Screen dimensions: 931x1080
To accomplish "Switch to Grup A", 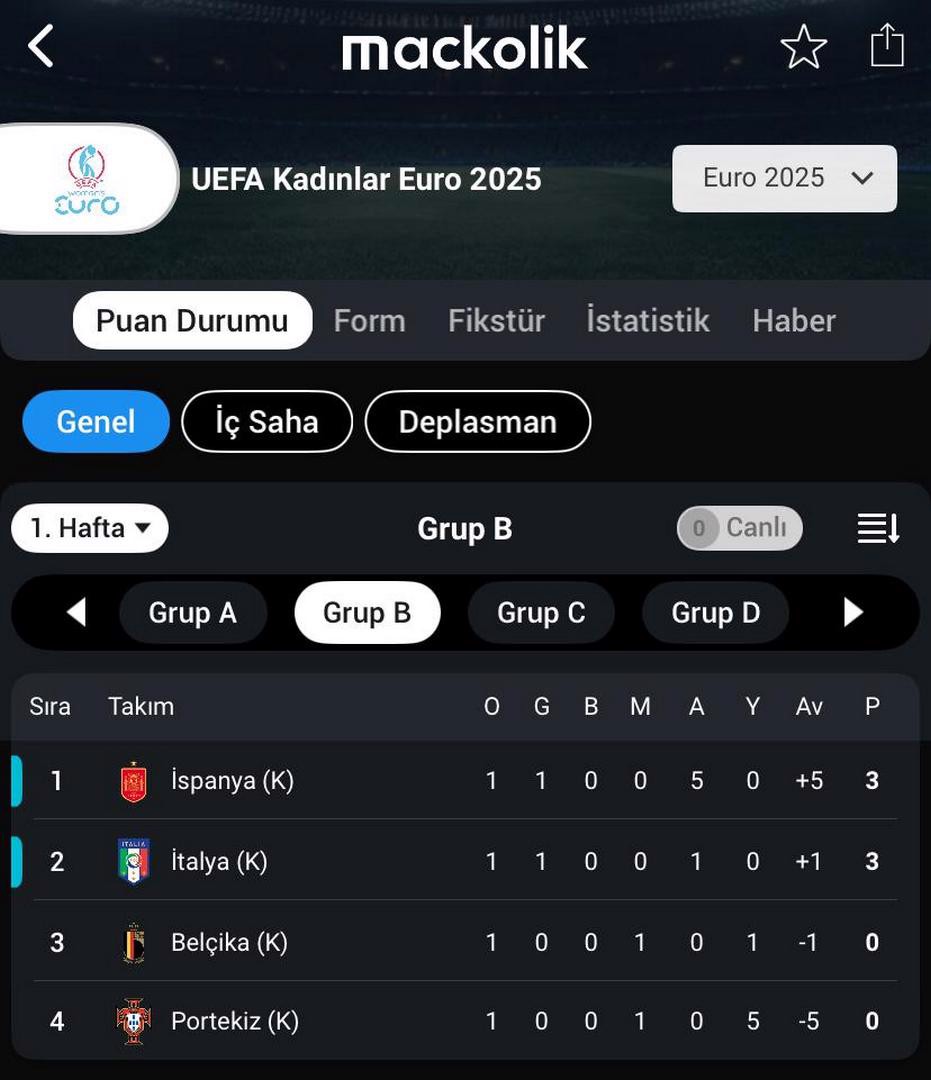I will tap(193, 613).
